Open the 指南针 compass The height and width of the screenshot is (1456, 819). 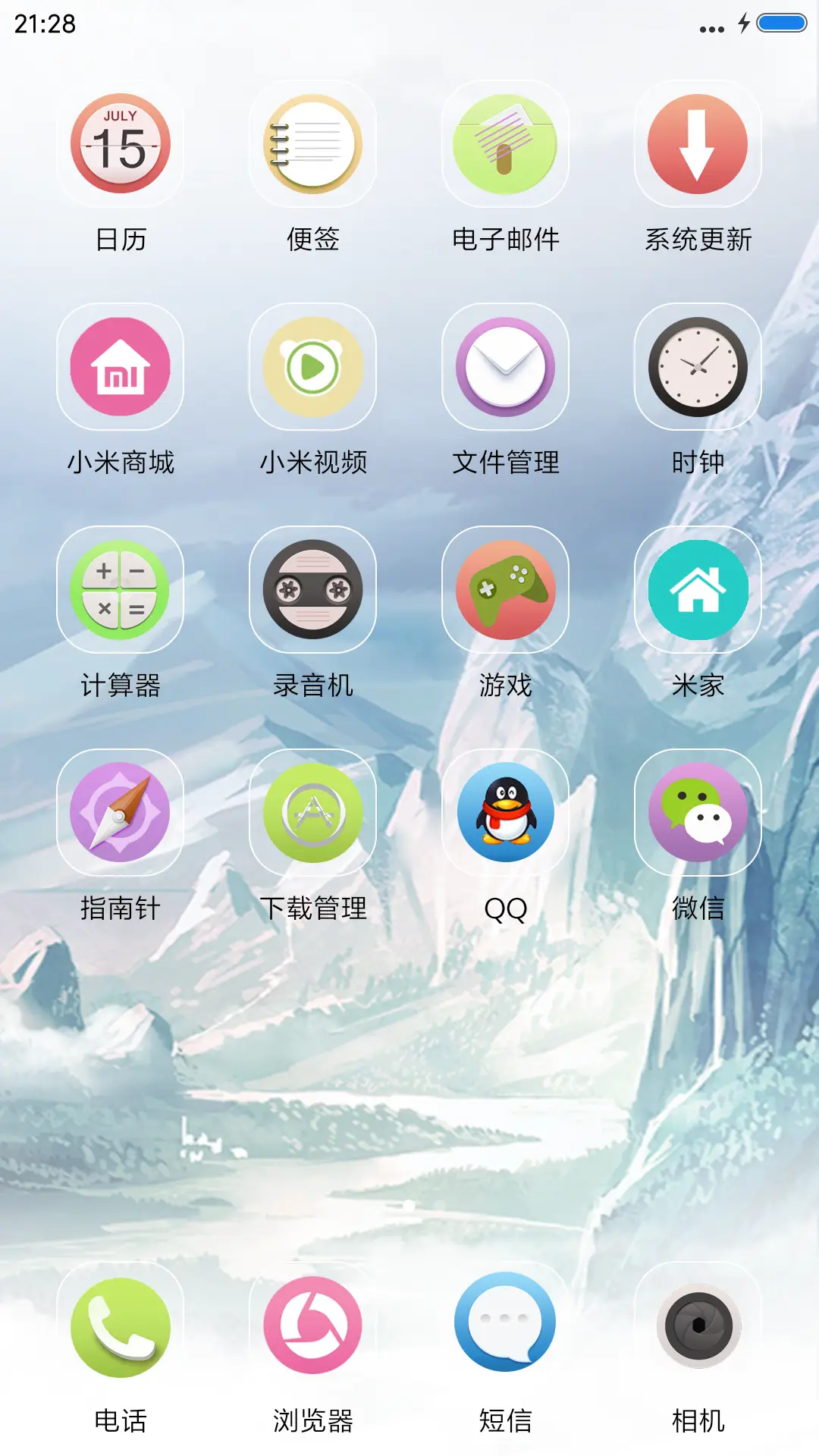(121, 811)
